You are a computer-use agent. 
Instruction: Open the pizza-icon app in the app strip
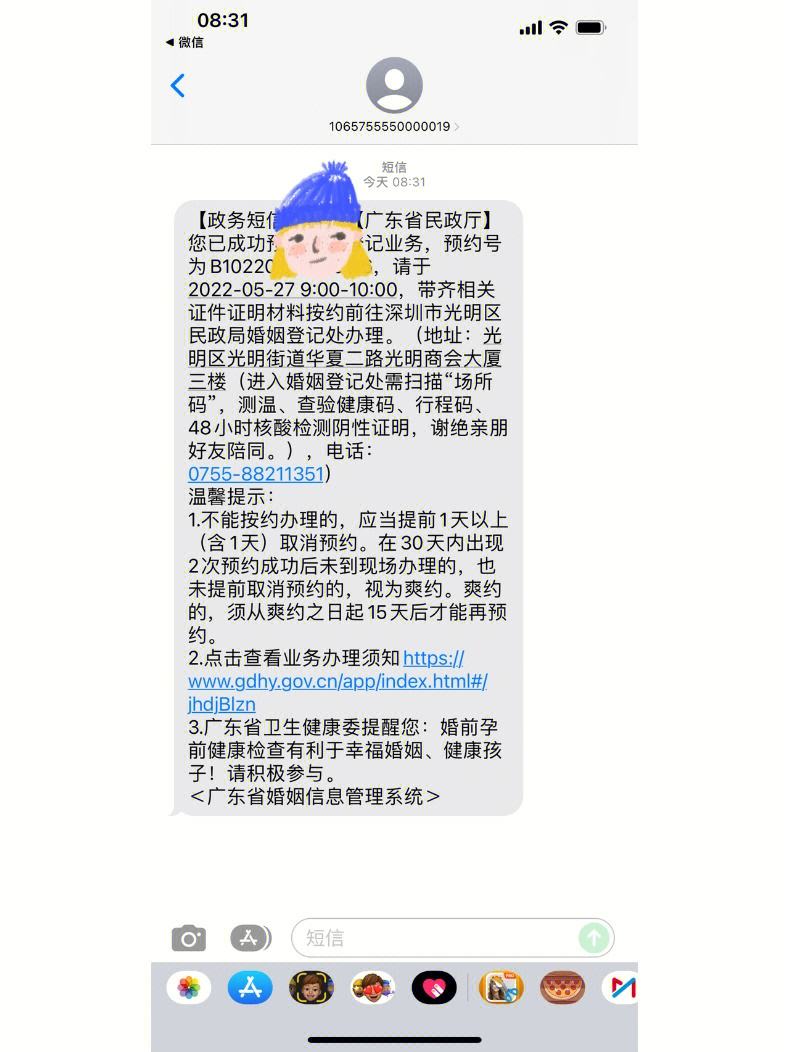pyautogui.click(x=562, y=988)
